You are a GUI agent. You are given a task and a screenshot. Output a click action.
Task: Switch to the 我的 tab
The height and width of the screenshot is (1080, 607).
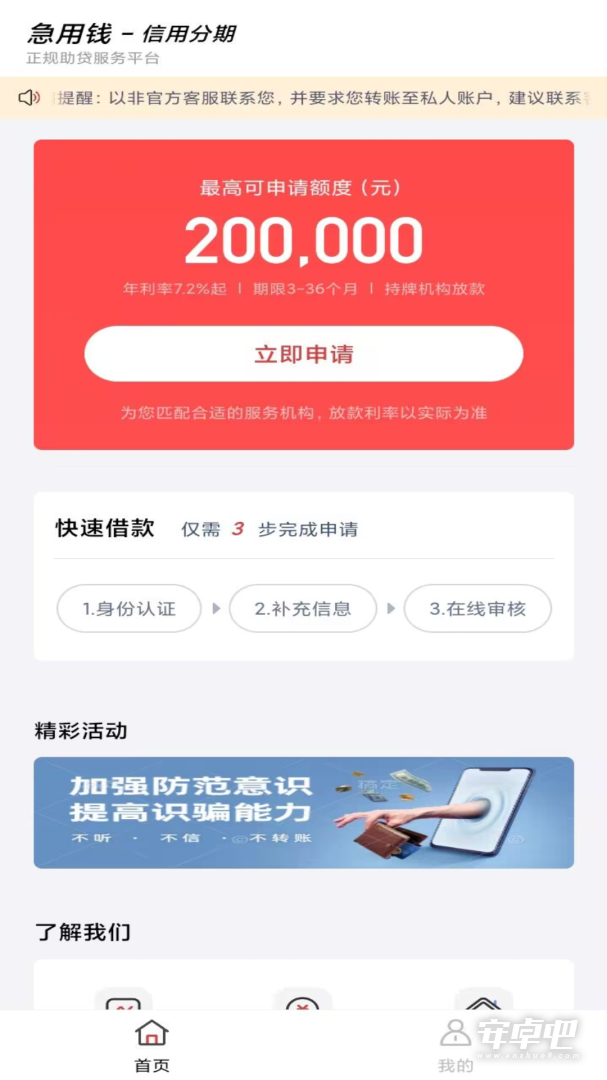(455, 1046)
